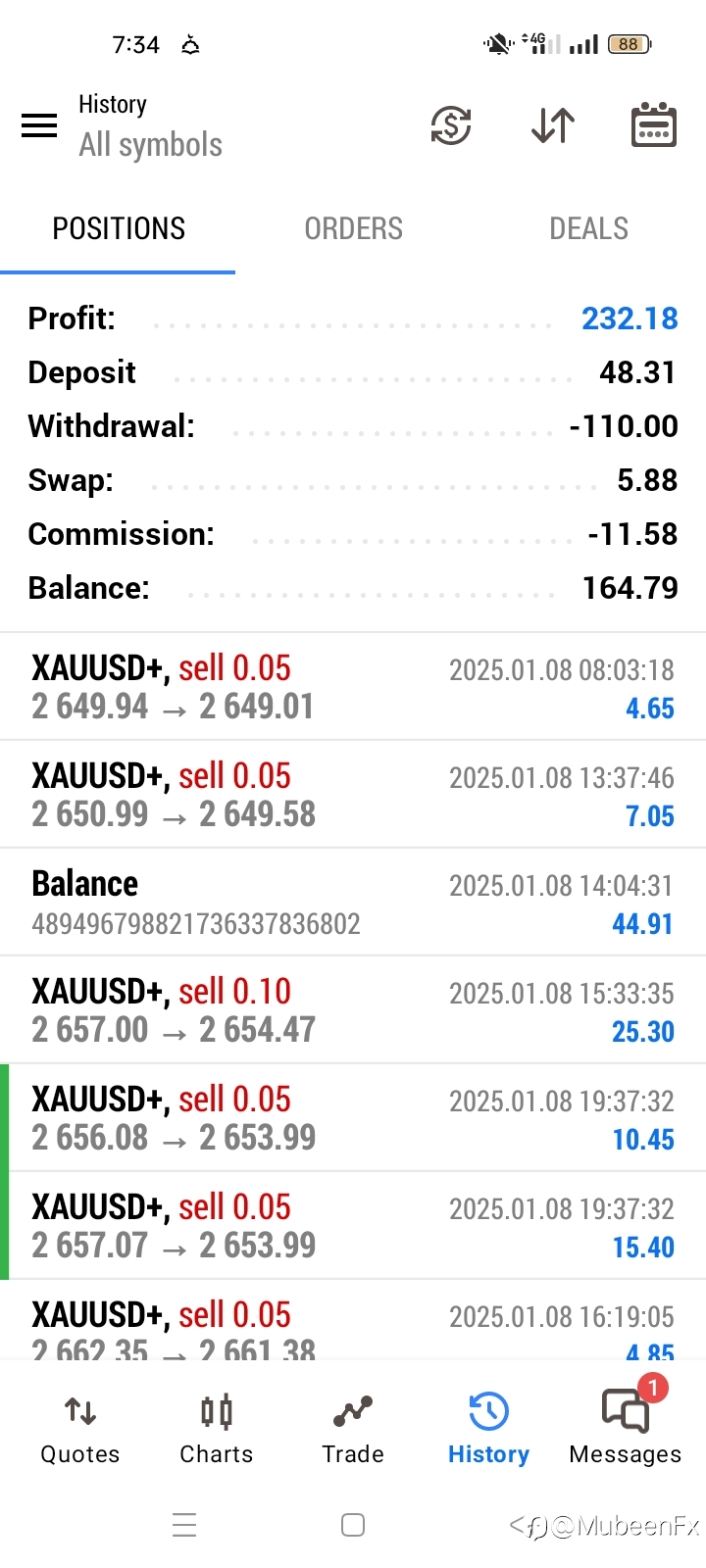The width and height of the screenshot is (706, 1568).
Task: Open the XAUUSD+ sell trade closed at 08:03:18
Action: [353, 687]
